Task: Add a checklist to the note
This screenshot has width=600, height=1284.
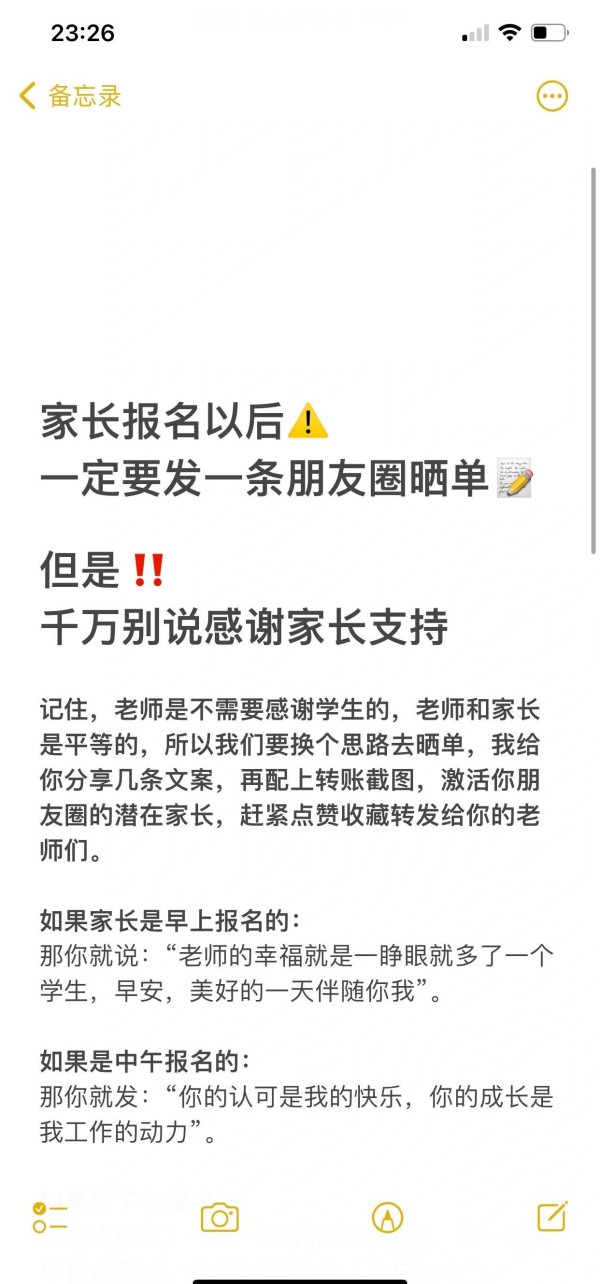Action: pyautogui.click(x=50, y=1217)
